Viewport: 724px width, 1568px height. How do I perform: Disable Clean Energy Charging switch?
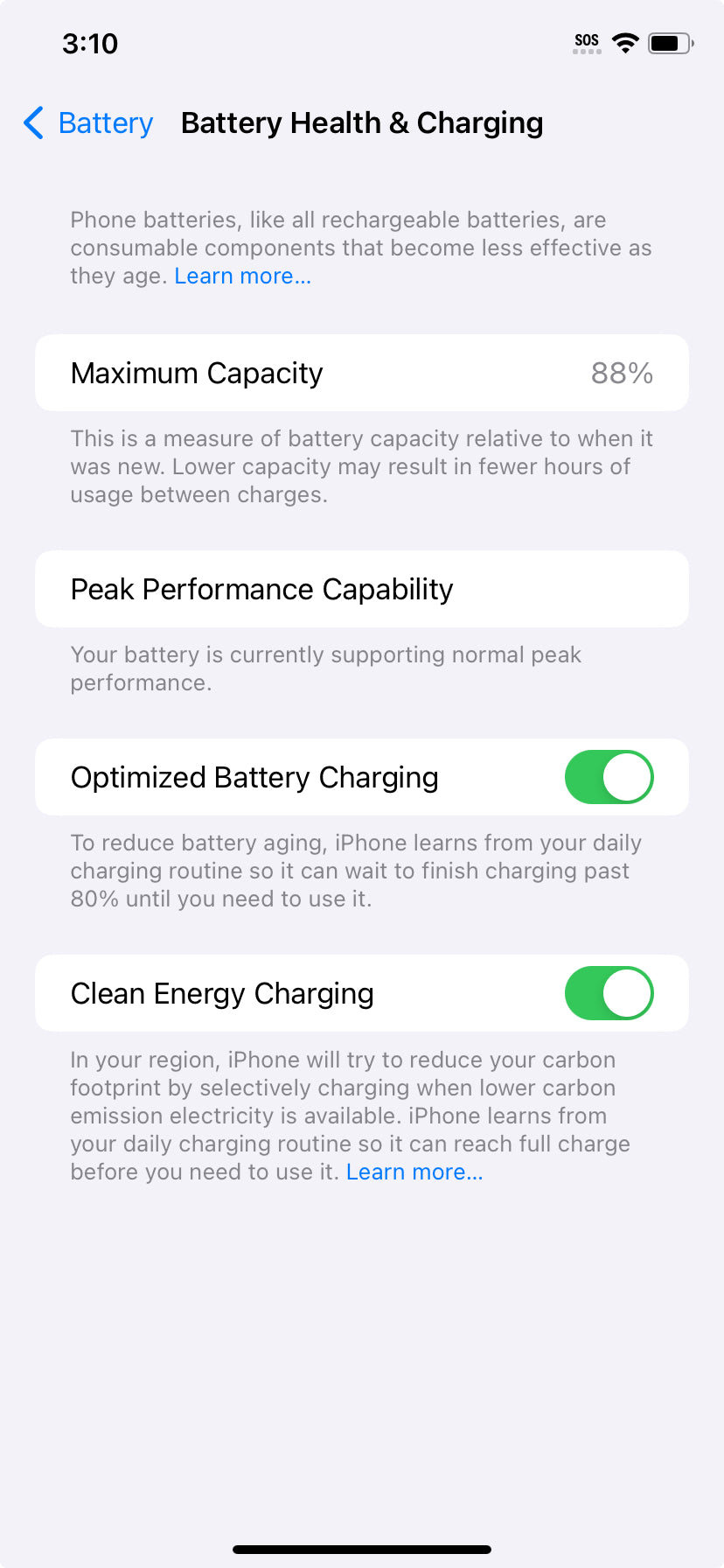[609, 993]
